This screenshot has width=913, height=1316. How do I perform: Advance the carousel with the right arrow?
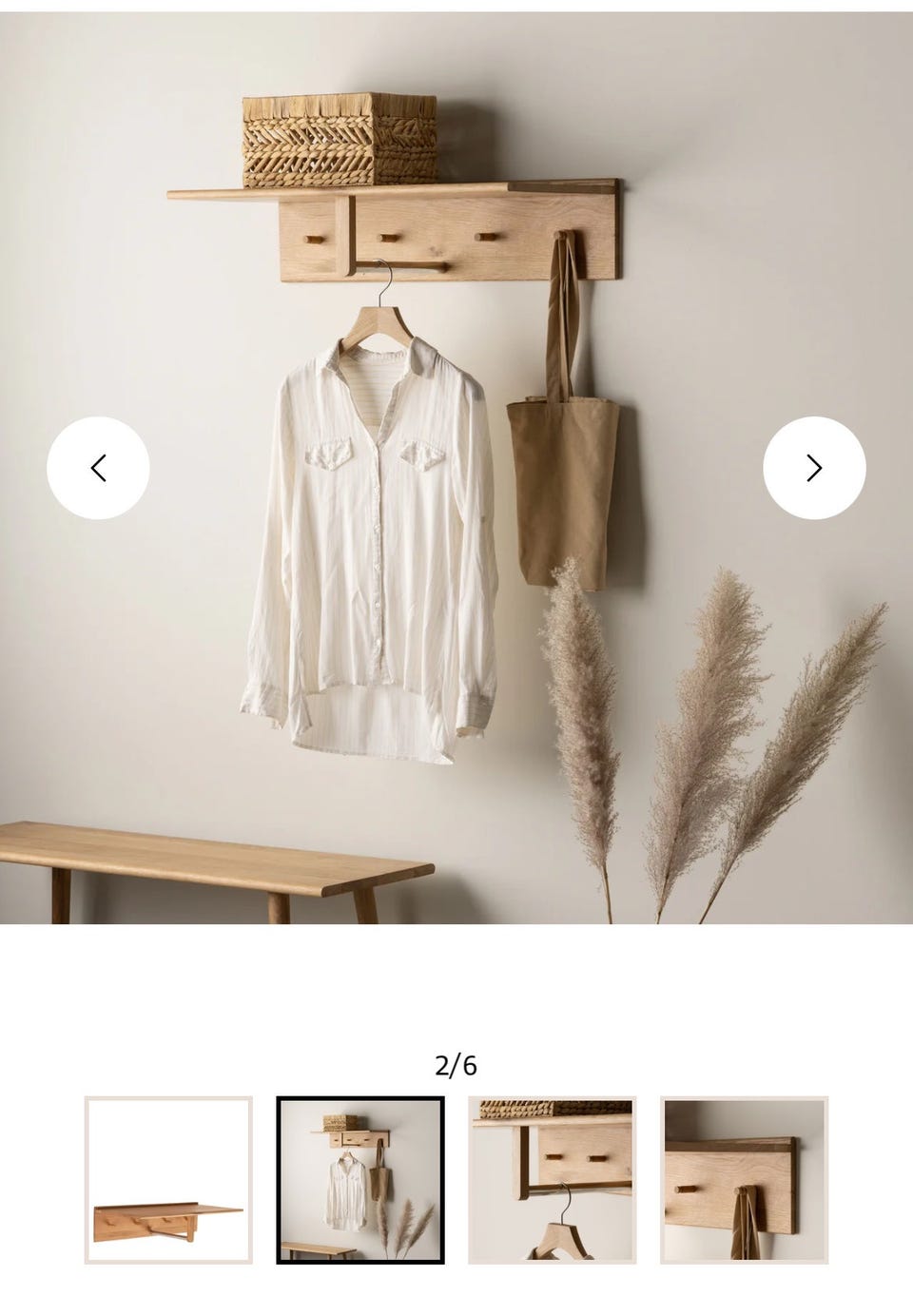[813, 466]
